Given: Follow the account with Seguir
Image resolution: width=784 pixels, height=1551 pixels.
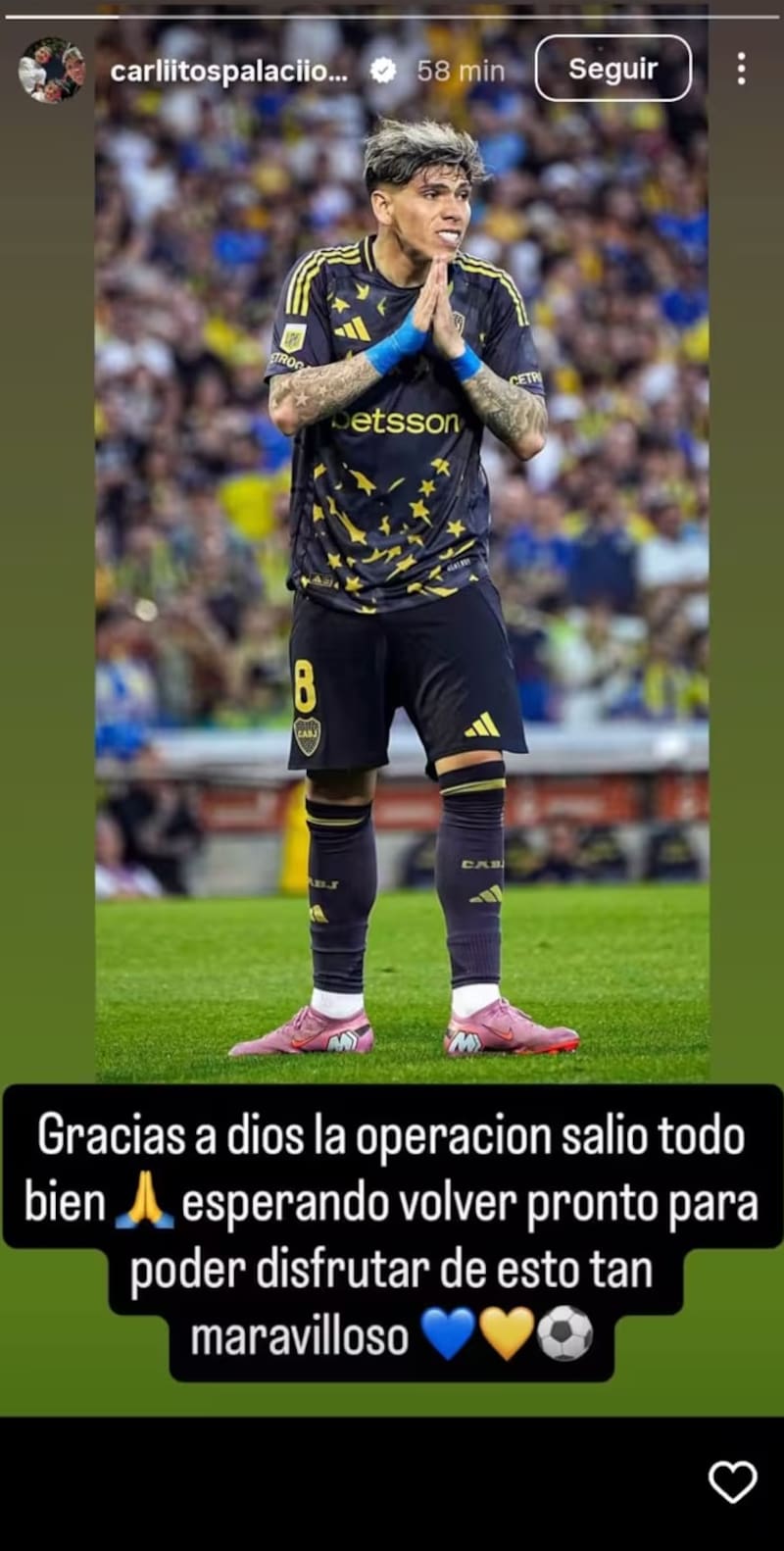Looking at the screenshot, I should pos(612,69).
